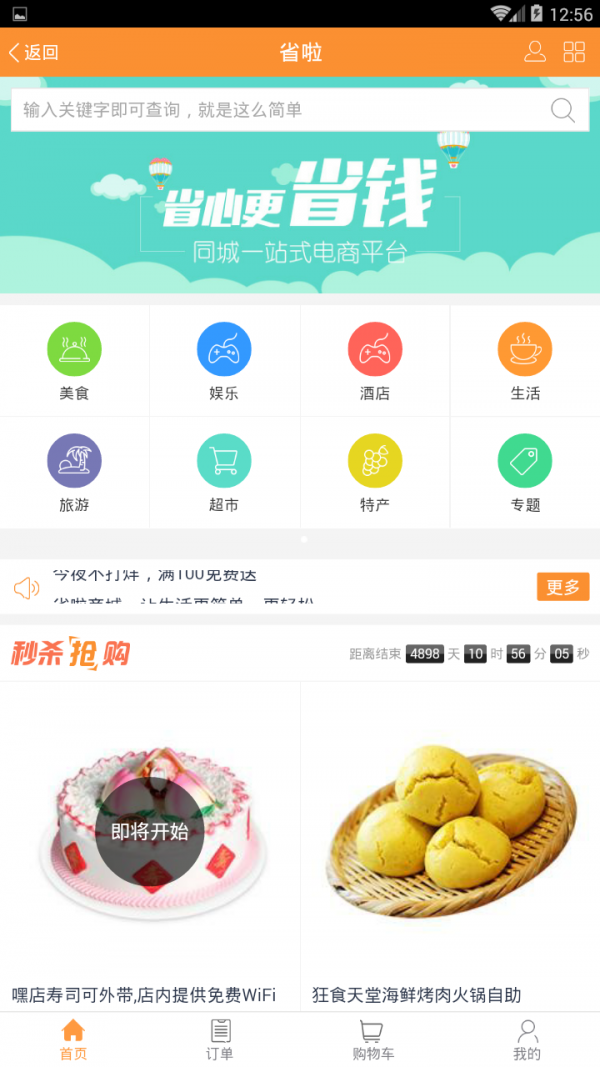Open the 娱乐 category

[224, 361]
